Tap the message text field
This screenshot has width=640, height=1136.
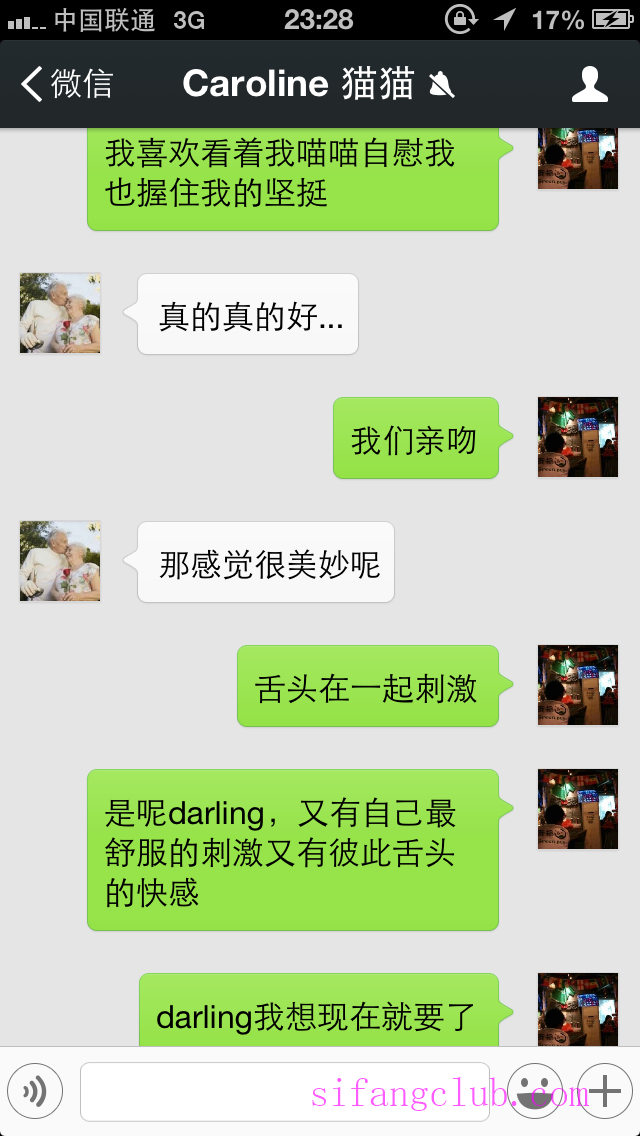click(x=285, y=1091)
